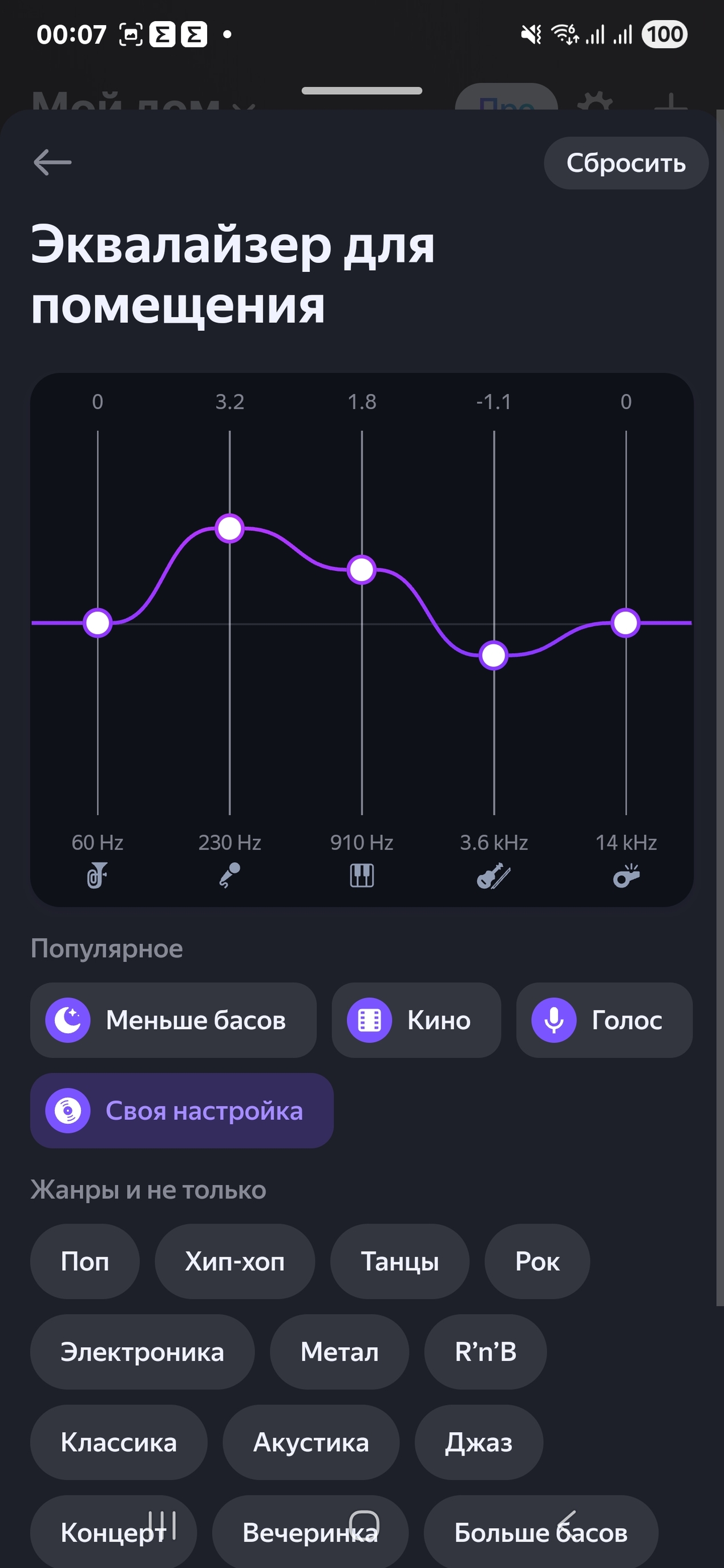Image resolution: width=724 pixels, height=1568 pixels.
Task: Choose the Джаз genre preset
Action: [x=479, y=1443]
